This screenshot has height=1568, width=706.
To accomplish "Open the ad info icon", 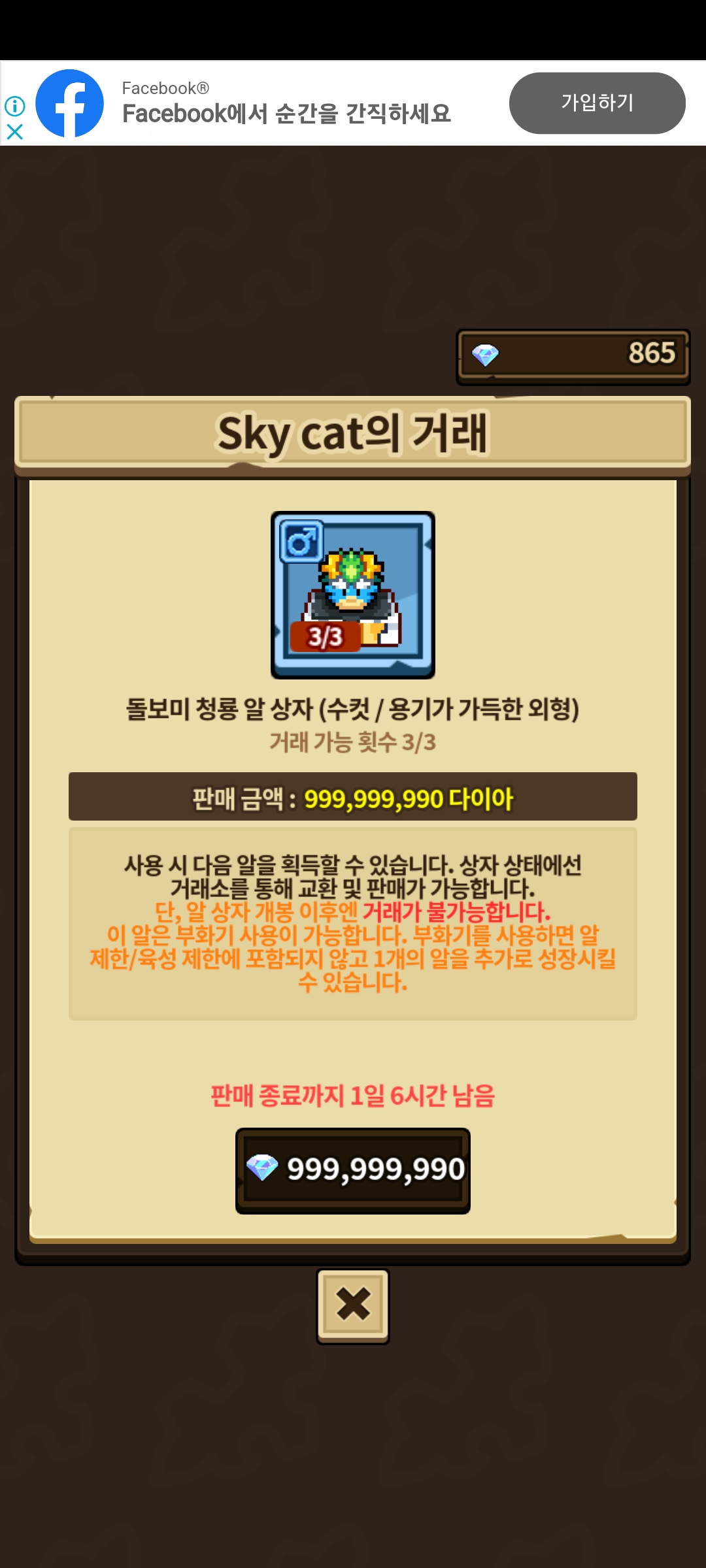I will [x=14, y=105].
